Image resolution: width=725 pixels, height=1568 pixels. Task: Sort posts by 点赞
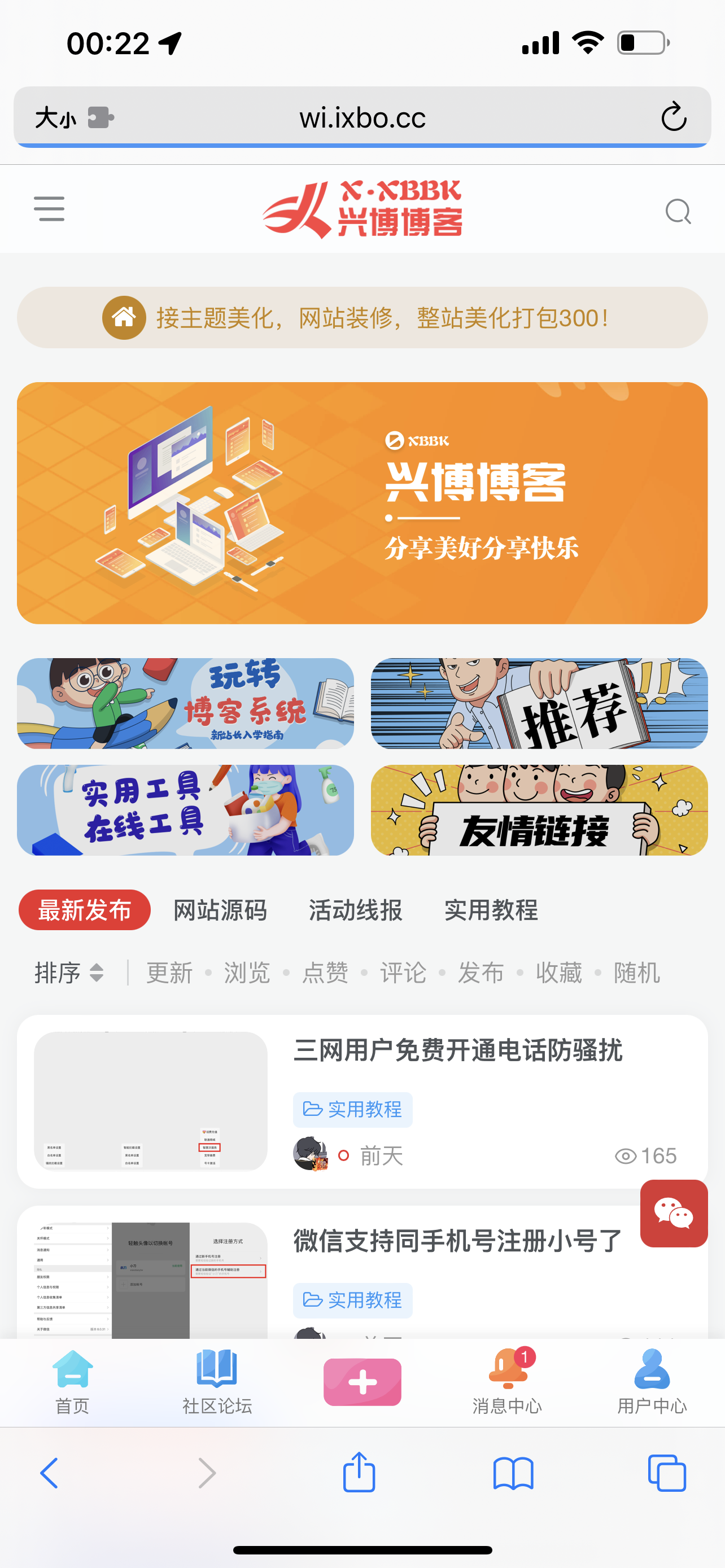(x=325, y=973)
